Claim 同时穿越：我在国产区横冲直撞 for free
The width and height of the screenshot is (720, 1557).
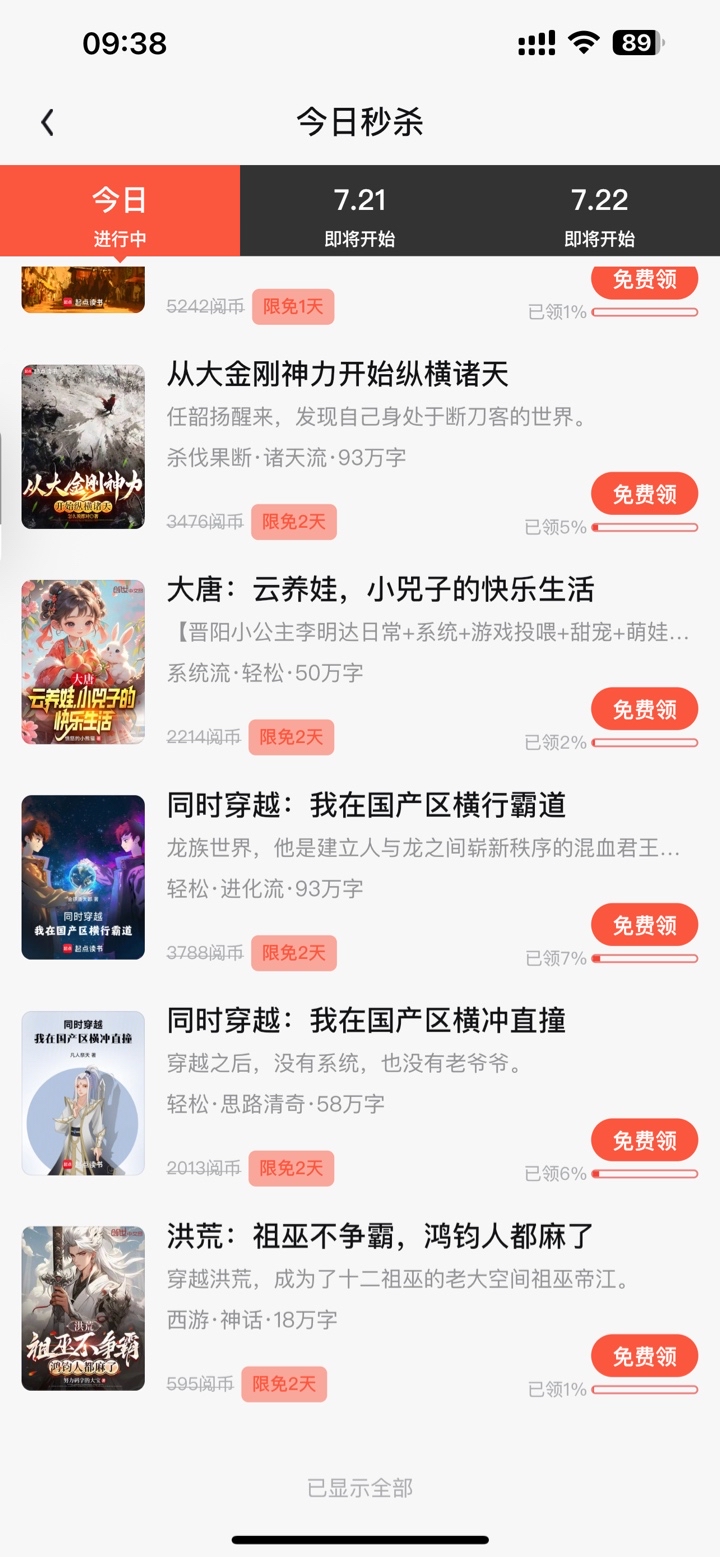tap(644, 1140)
